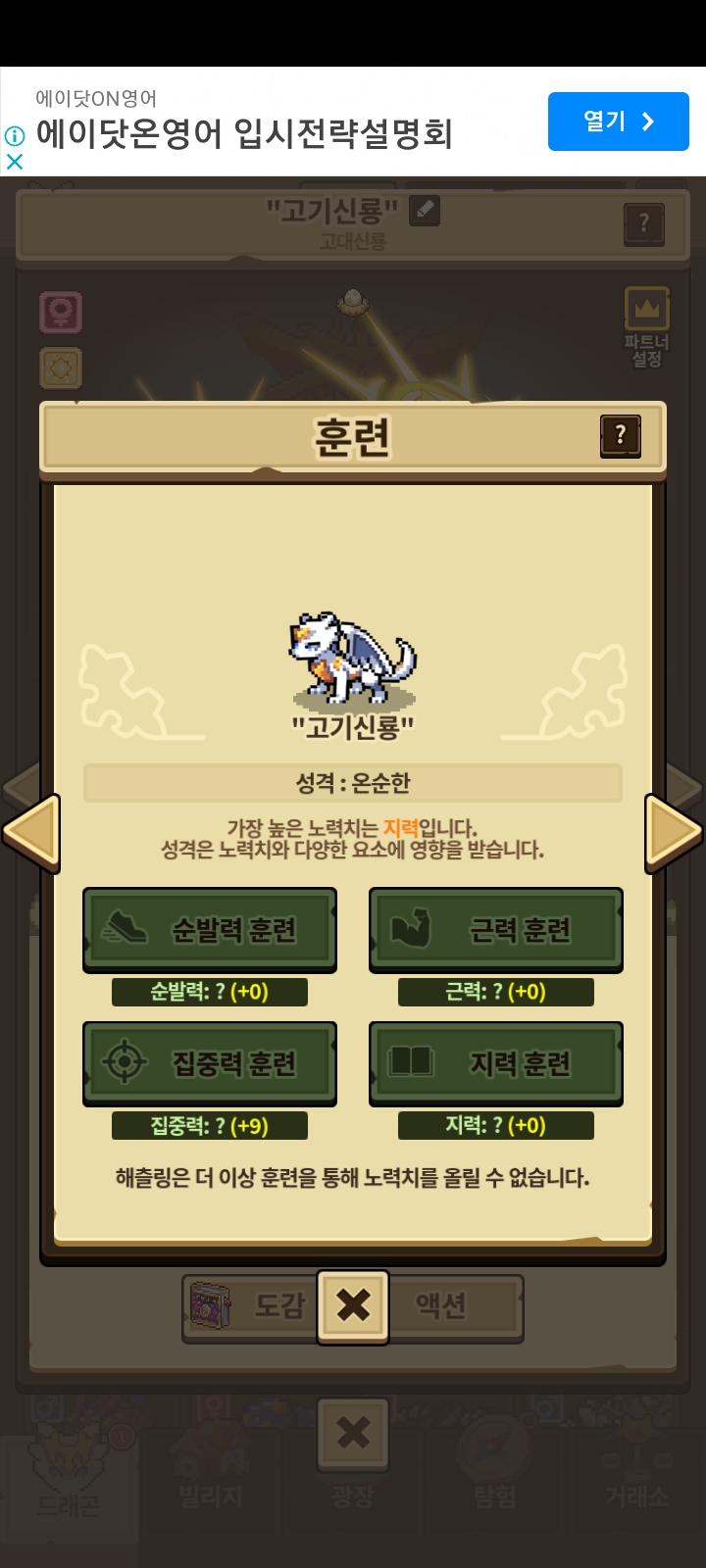This screenshot has height=1568, width=706.
Task: Go to the next dragon with right arrow
Action: tap(674, 833)
